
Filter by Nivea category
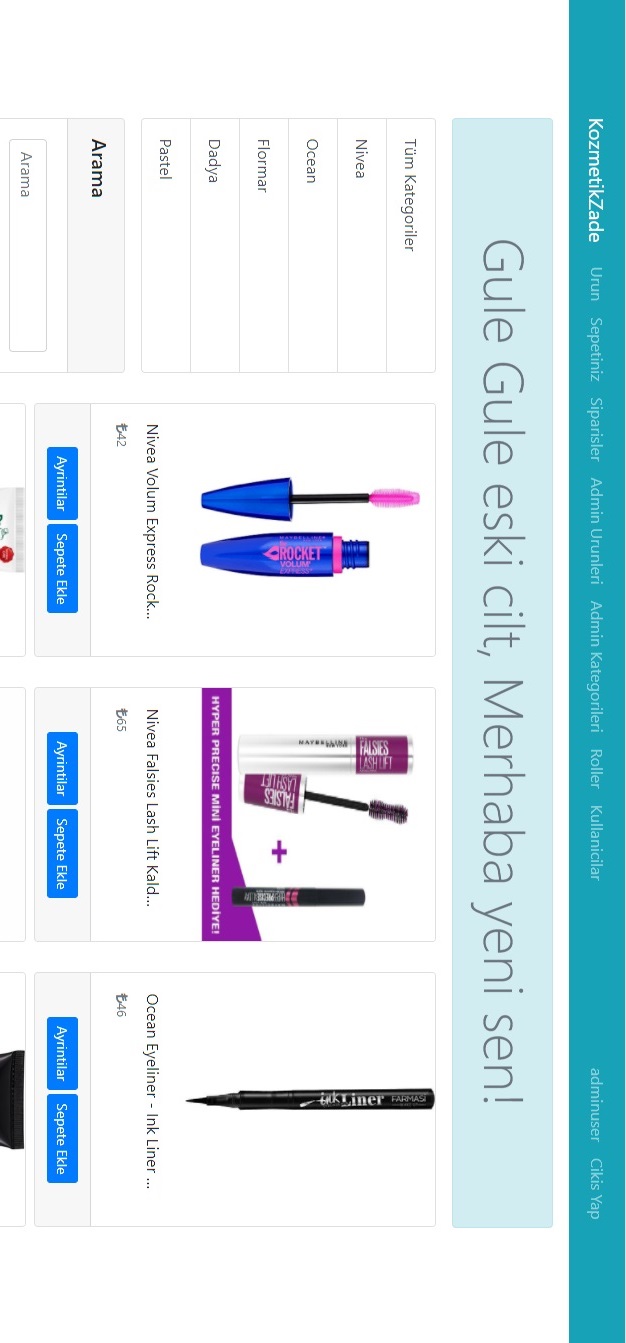(361, 158)
